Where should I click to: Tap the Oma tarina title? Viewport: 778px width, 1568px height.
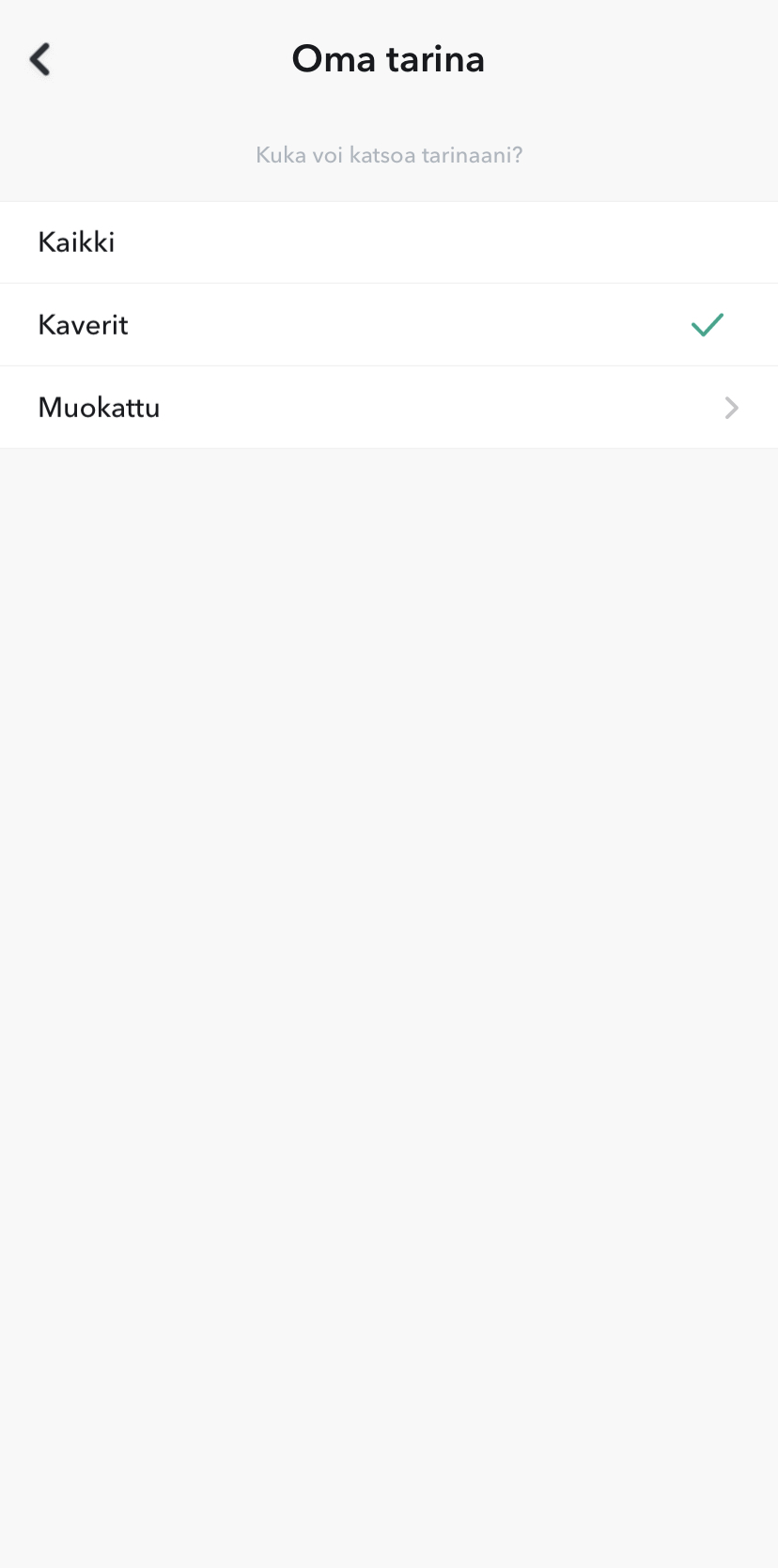pyautogui.click(x=389, y=58)
